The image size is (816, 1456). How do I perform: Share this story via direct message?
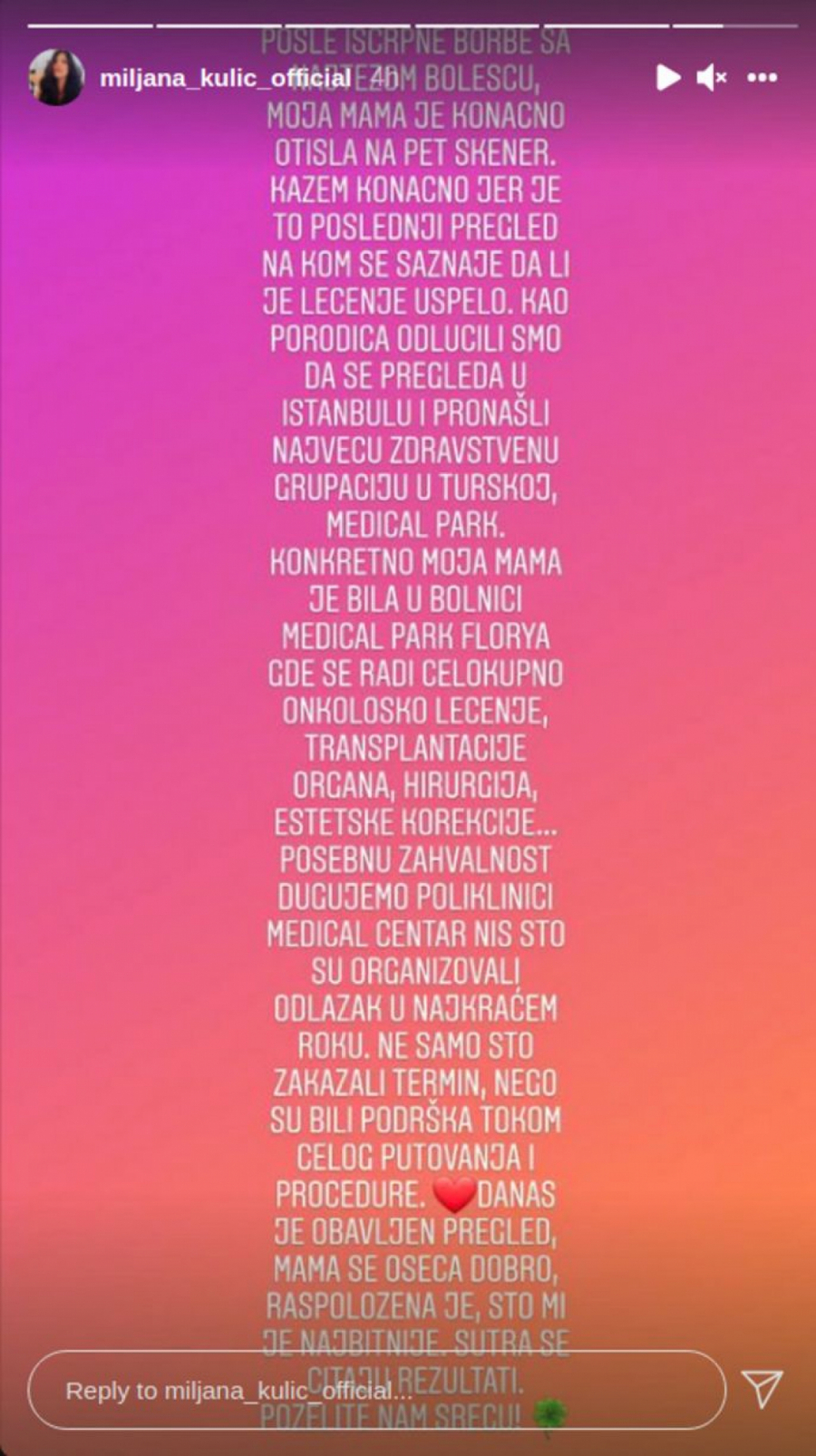point(762,1388)
